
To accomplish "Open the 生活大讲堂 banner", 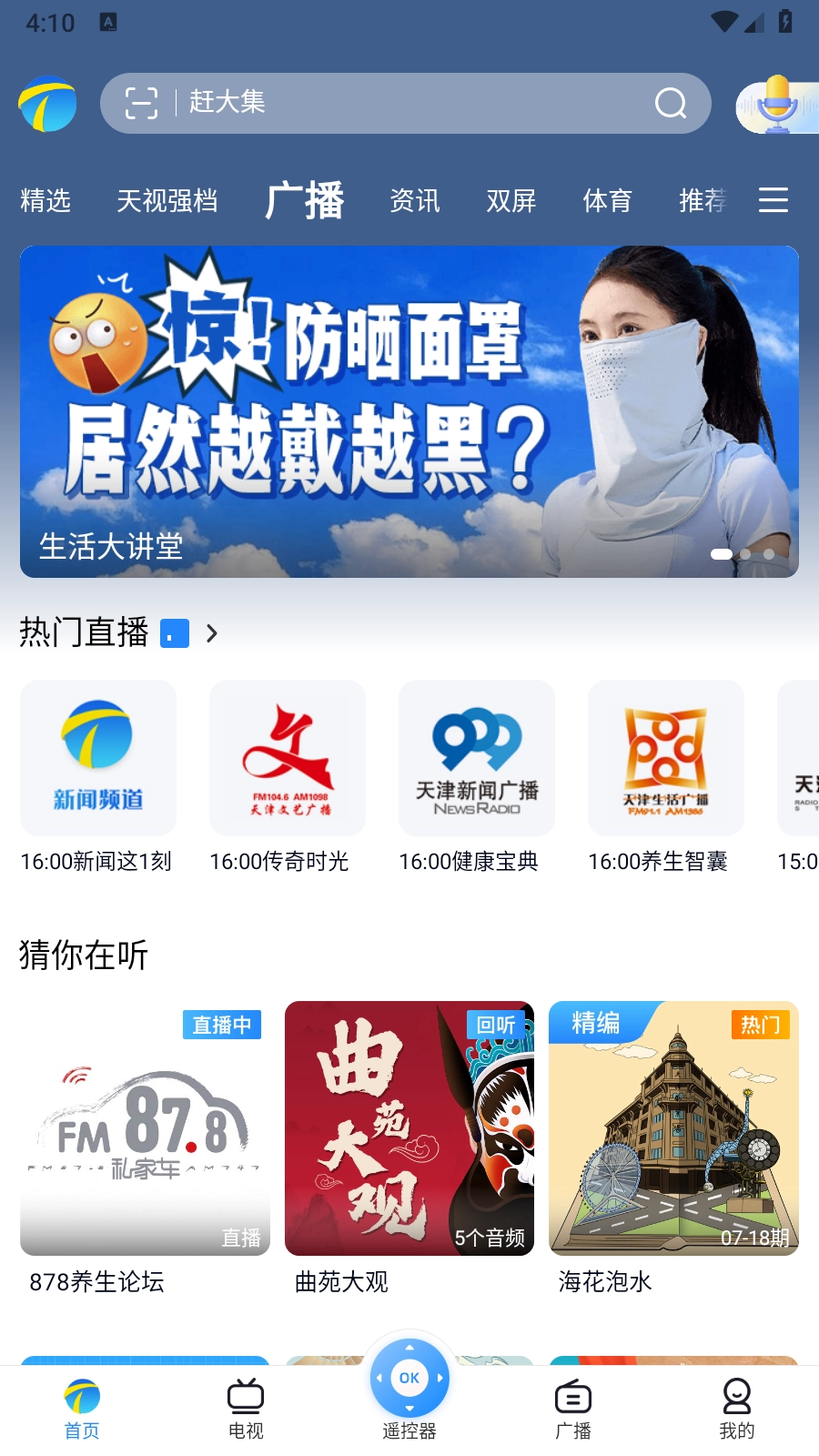I will coord(409,411).
